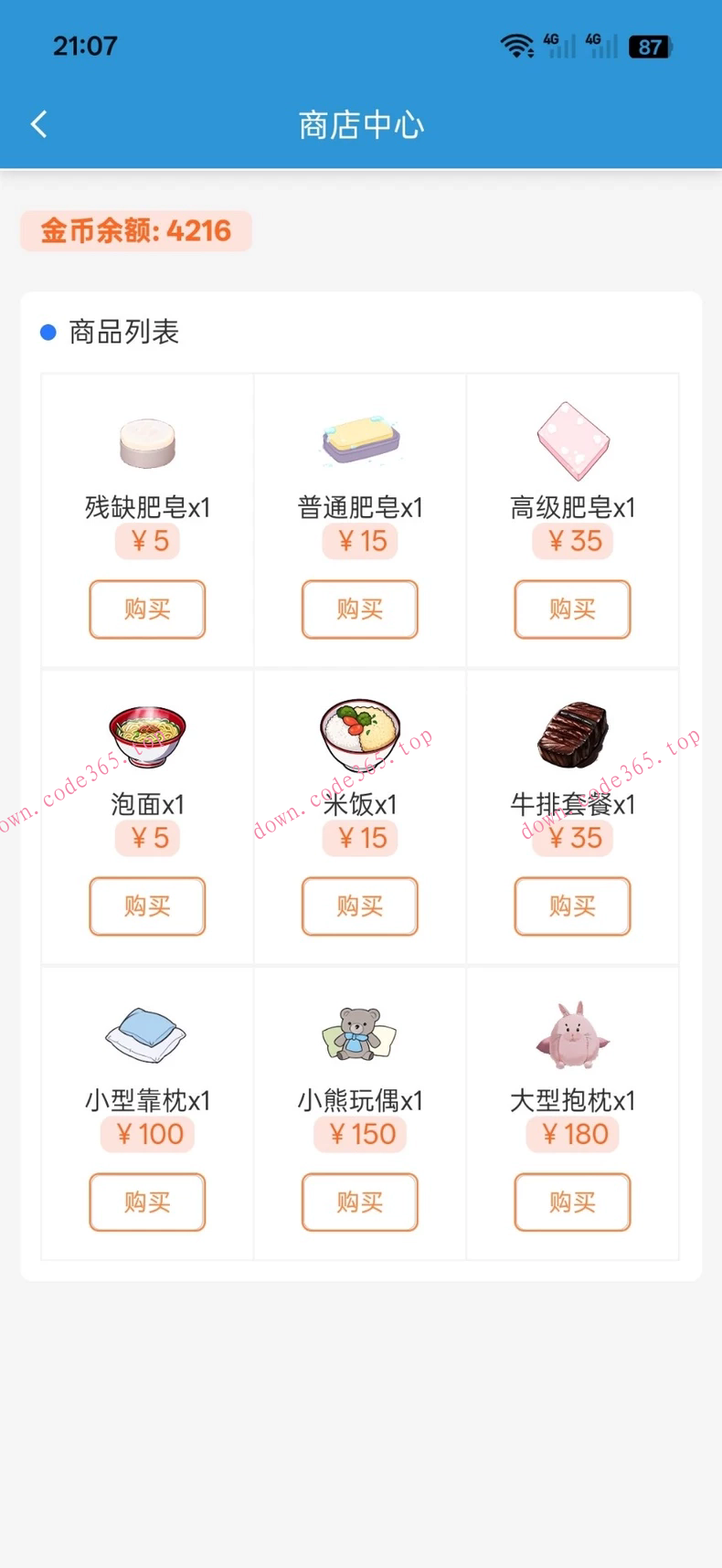Click the ¥150 price tag of 小熊玩偶
Viewport: 722px width, 1568px height.
(x=359, y=1134)
